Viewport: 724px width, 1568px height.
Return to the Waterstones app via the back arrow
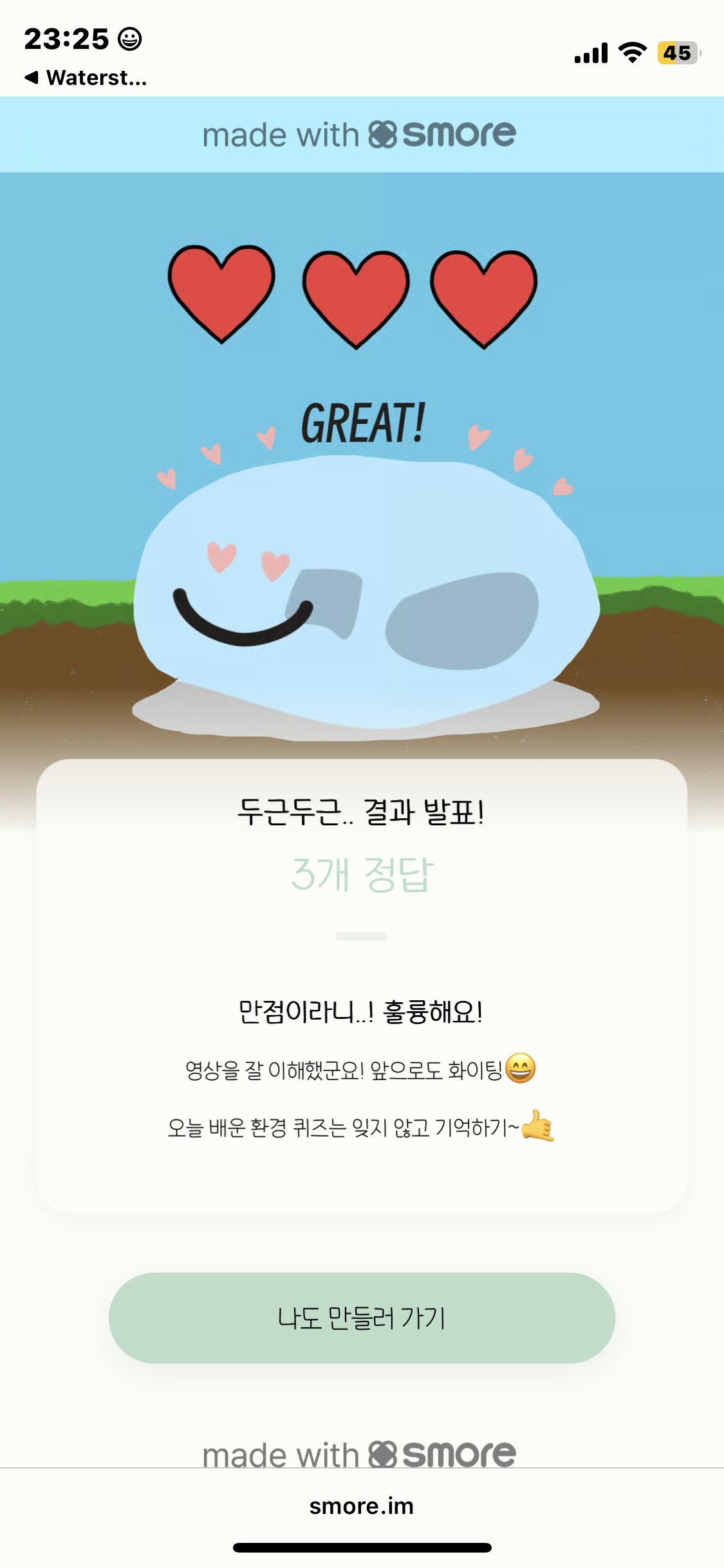(x=85, y=78)
